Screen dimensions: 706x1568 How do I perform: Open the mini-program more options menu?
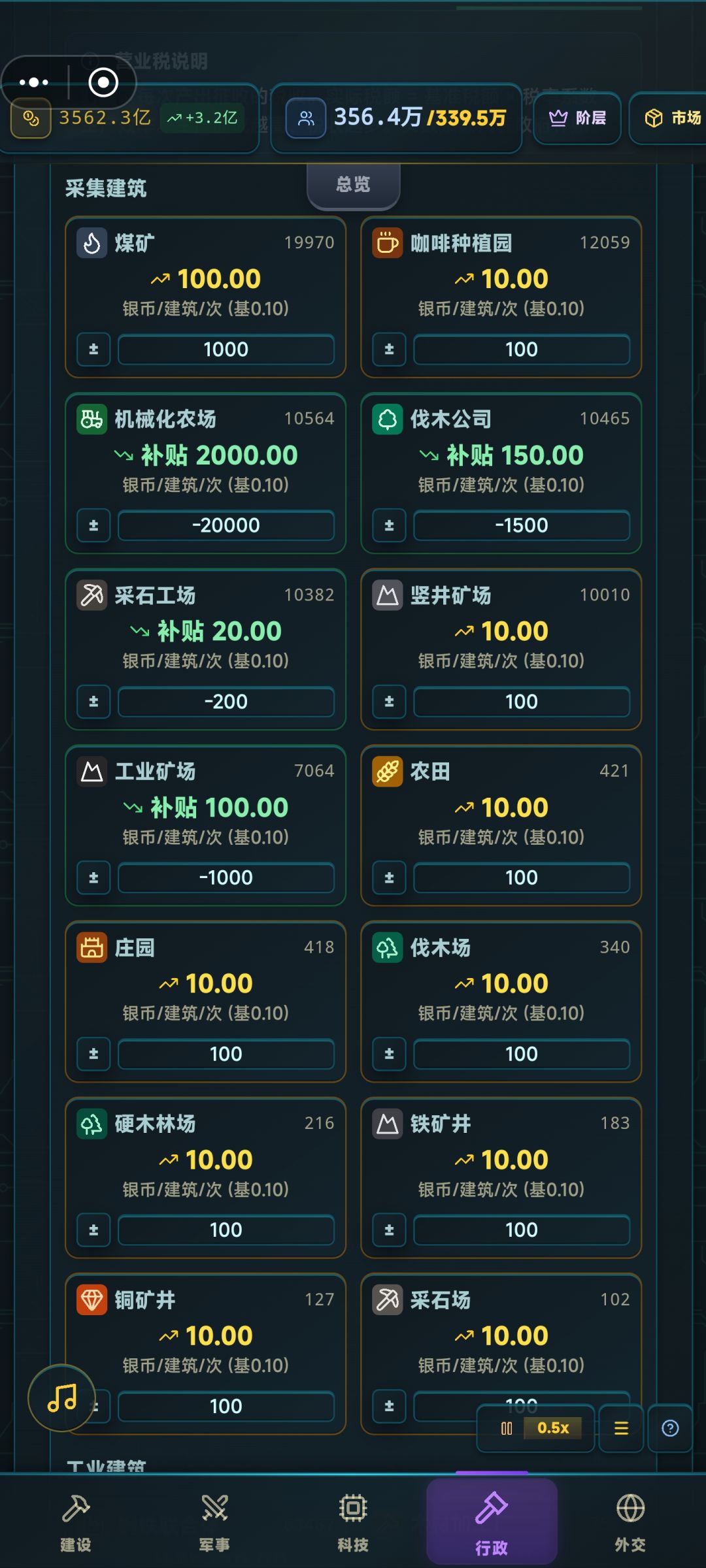[34, 82]
